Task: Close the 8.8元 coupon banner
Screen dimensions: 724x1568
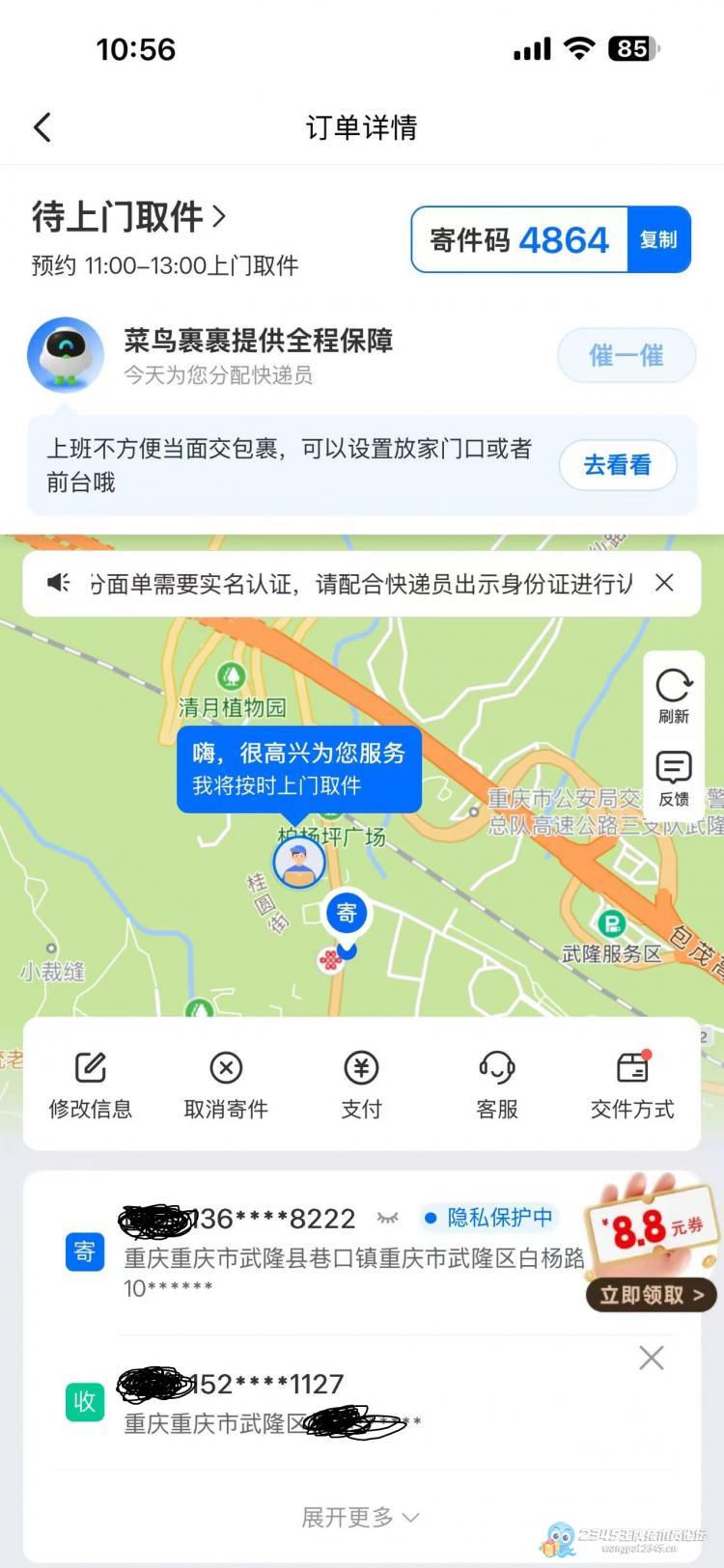Action: click(x=652, y=1359)
